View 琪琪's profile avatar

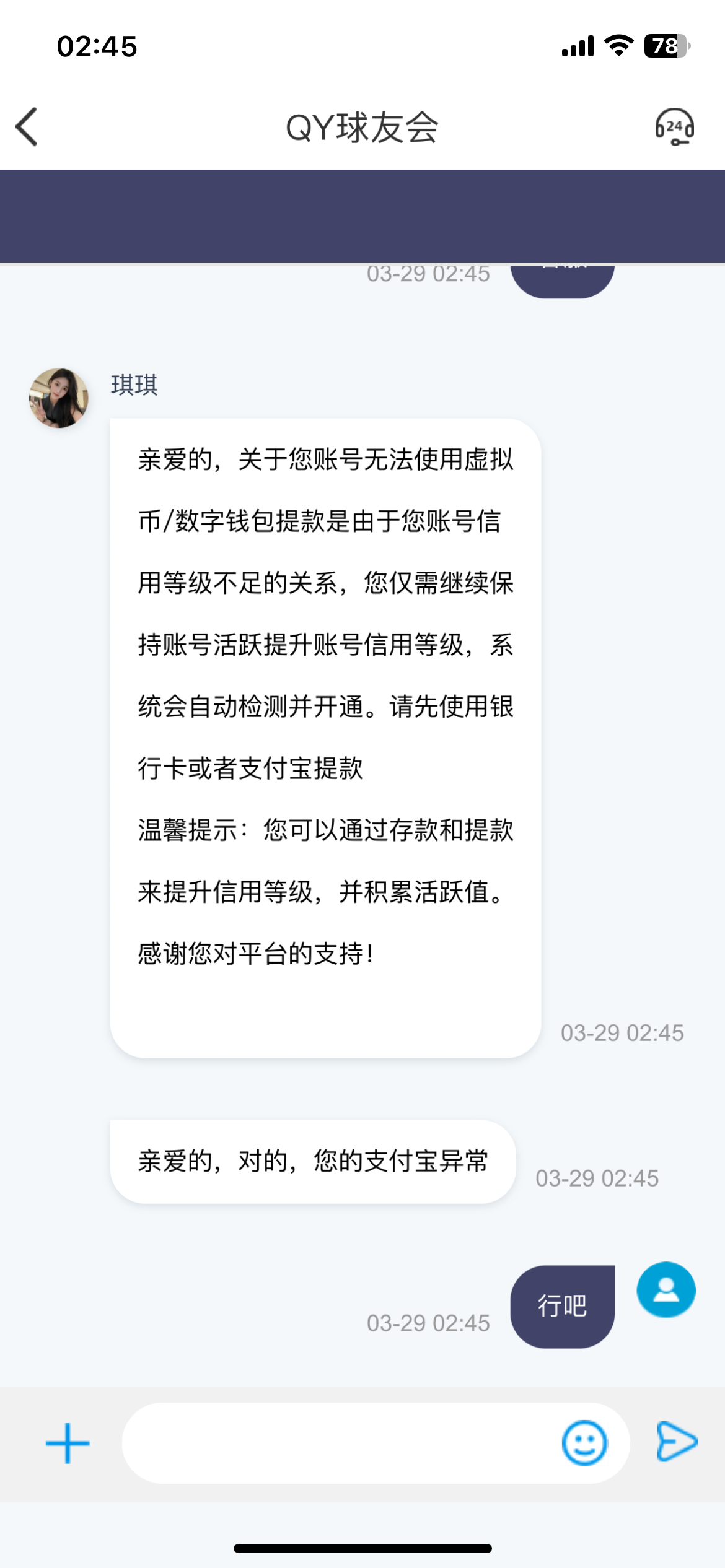coord(59,398)
